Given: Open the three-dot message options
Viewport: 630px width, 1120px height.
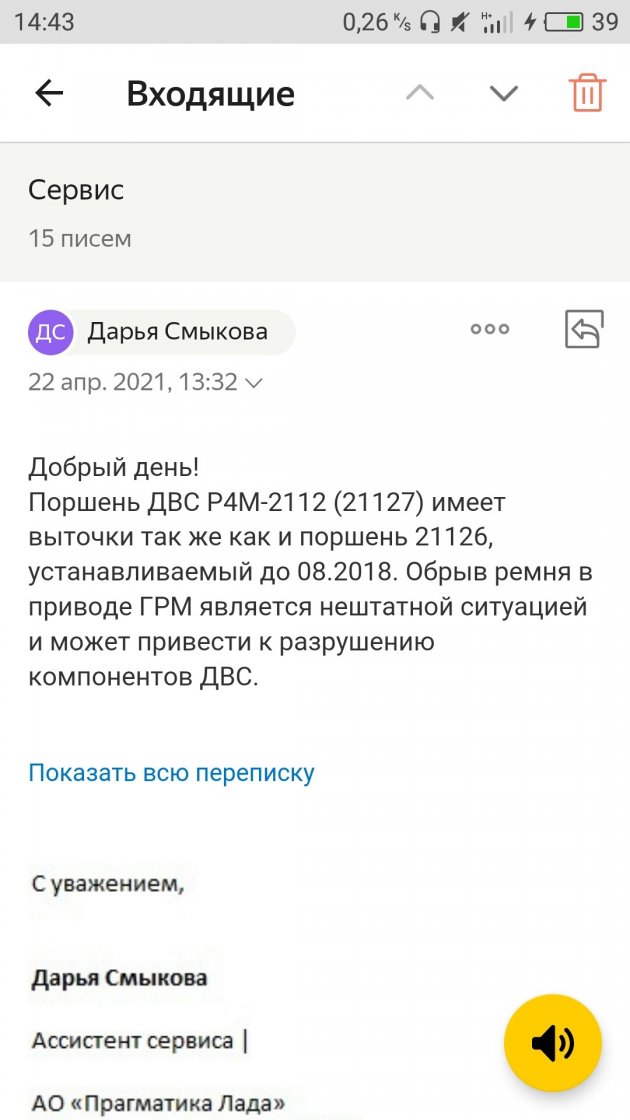Looking at the screenshot, I should (490, 329).
